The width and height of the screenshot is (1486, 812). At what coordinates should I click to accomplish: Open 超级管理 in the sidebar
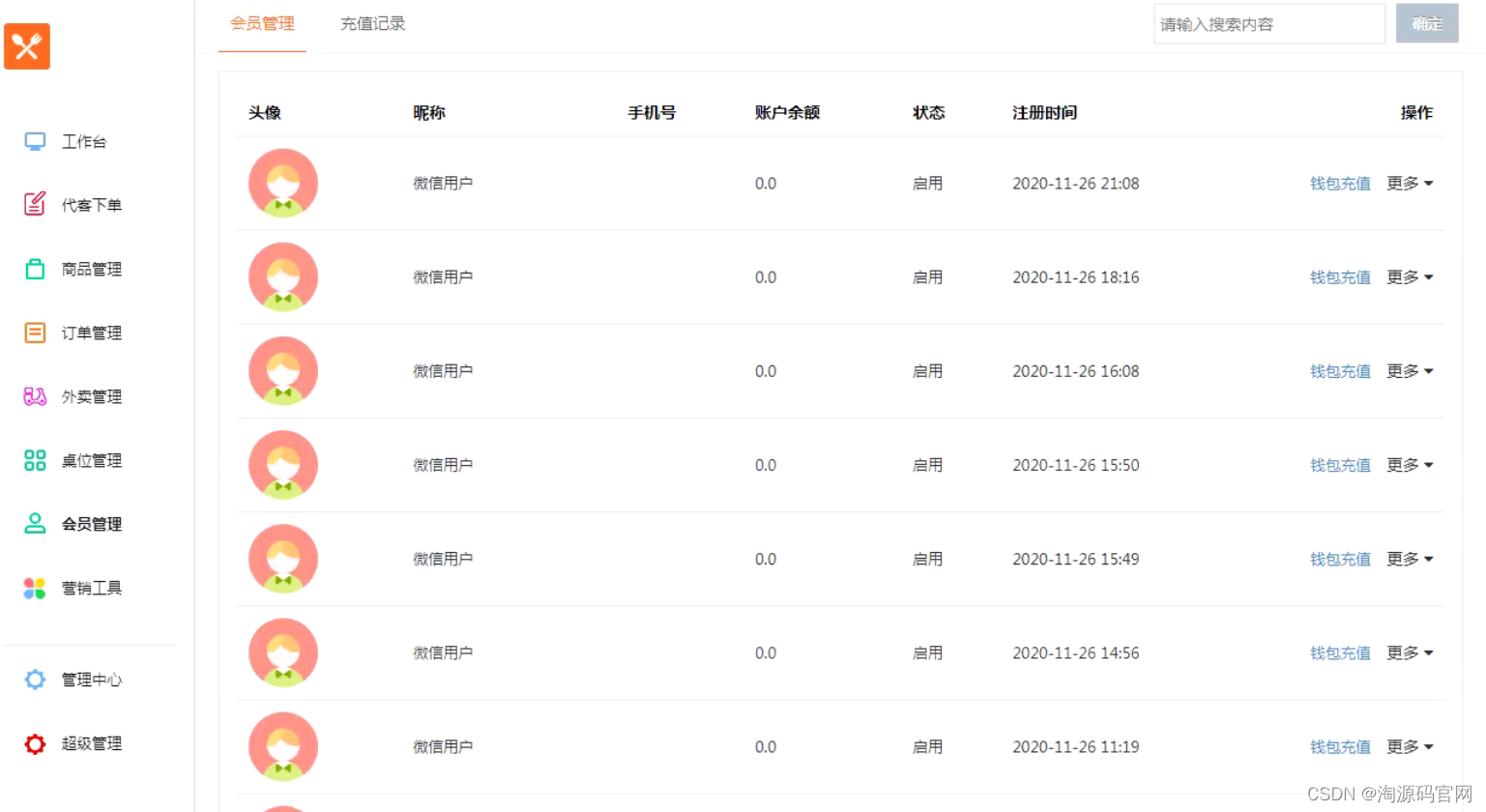click(x=91, y=744)
